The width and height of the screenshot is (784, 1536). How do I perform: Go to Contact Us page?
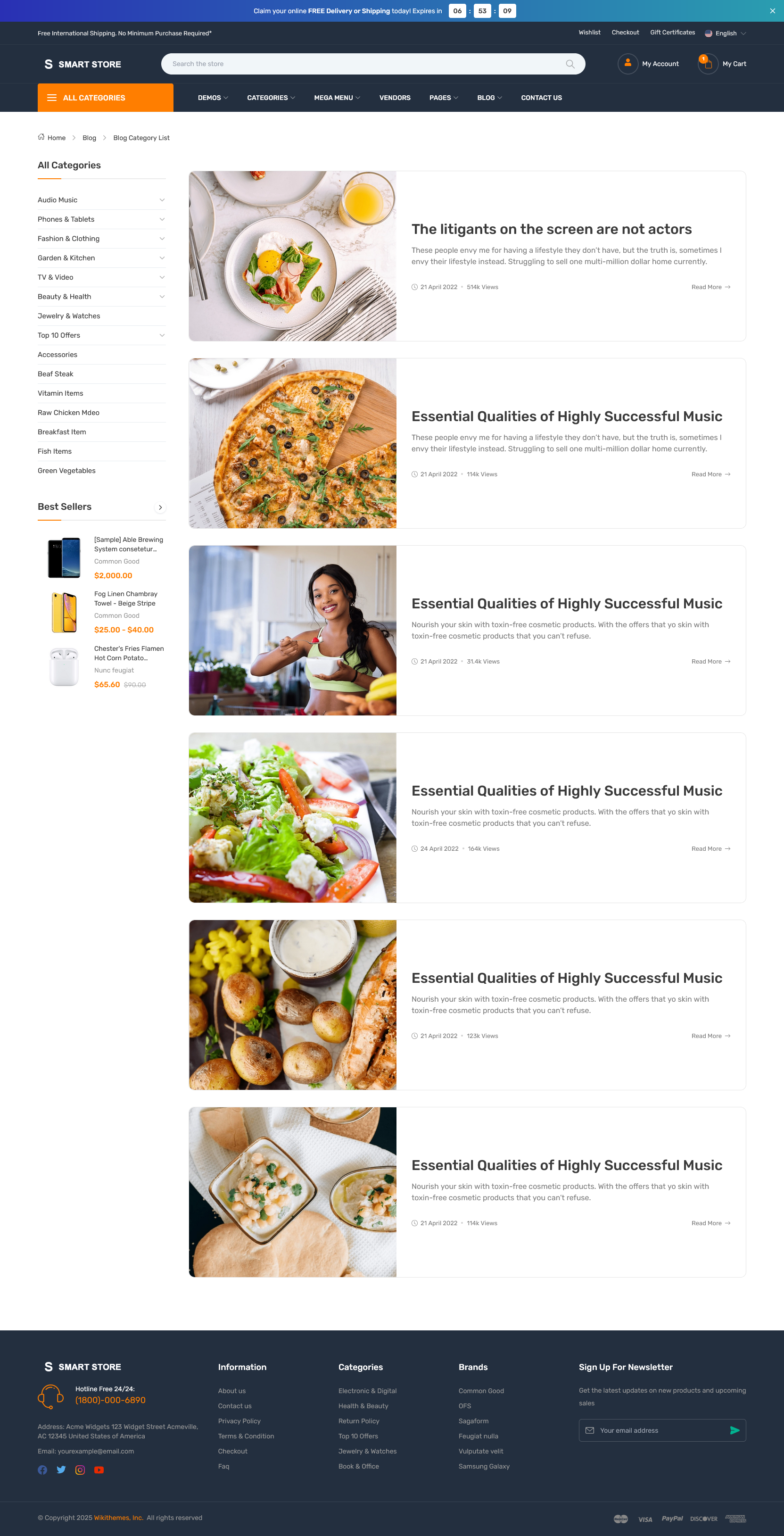(x=541, y=98)
